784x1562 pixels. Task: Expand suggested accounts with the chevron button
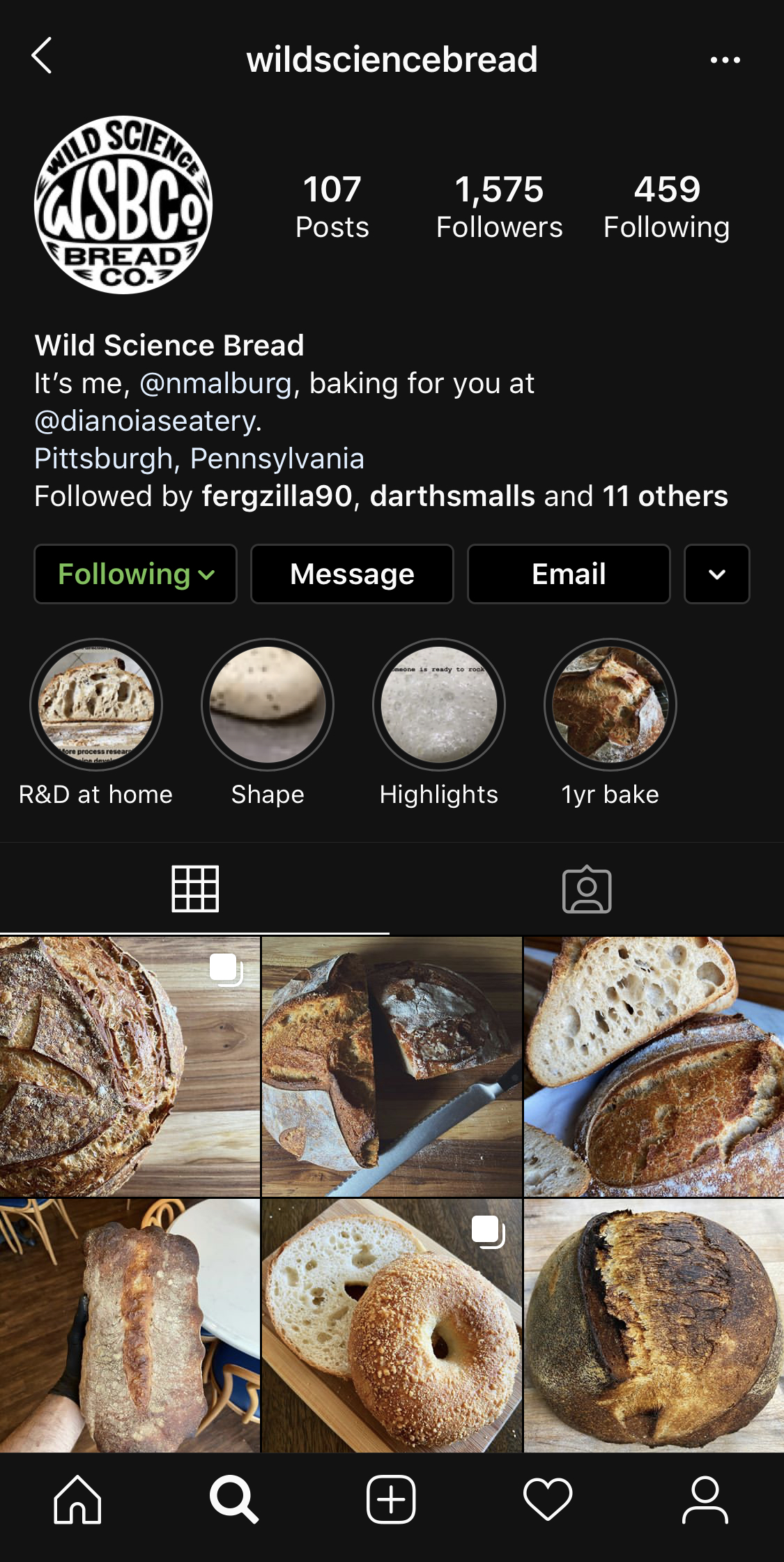pos(716,574)
